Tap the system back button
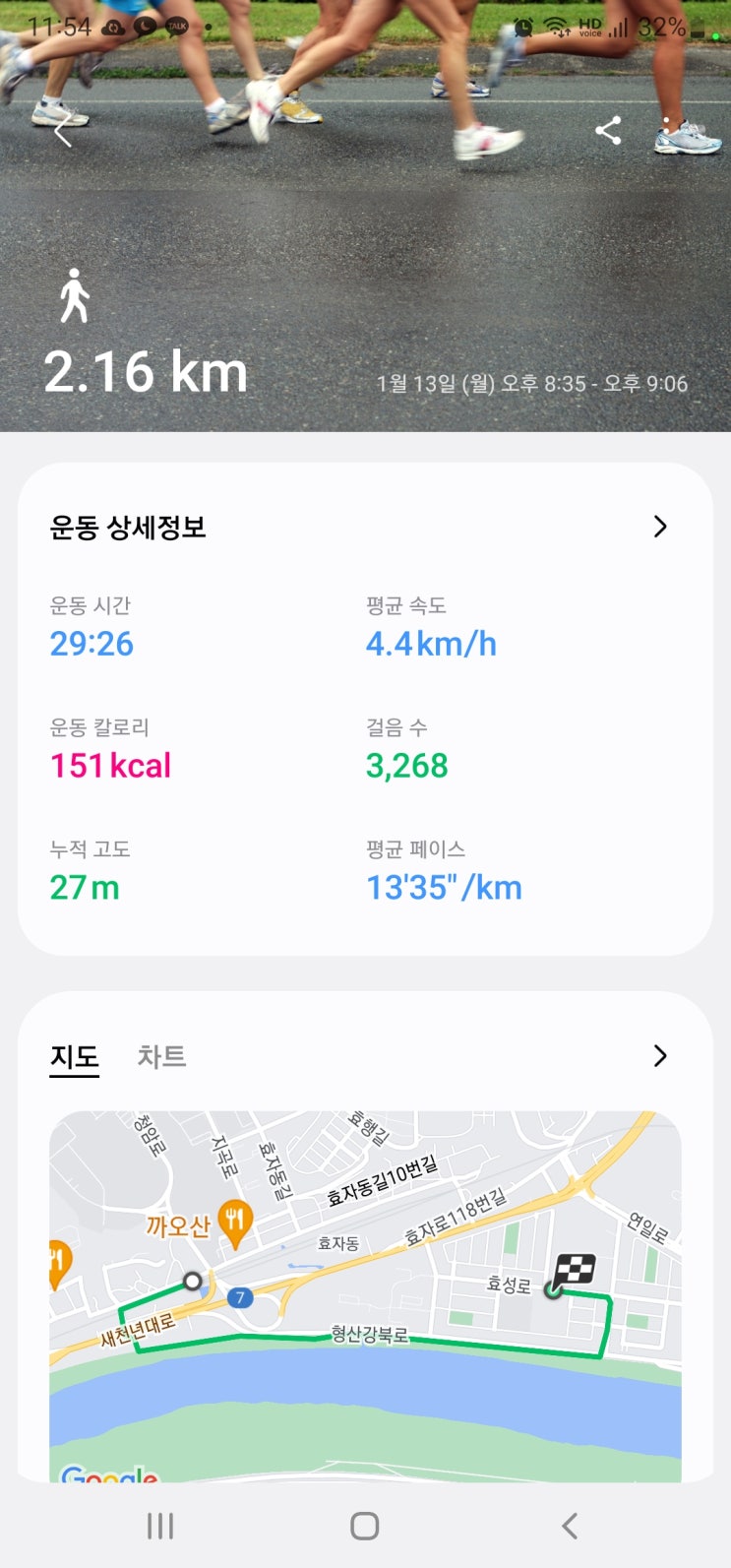 [569, 1526]
